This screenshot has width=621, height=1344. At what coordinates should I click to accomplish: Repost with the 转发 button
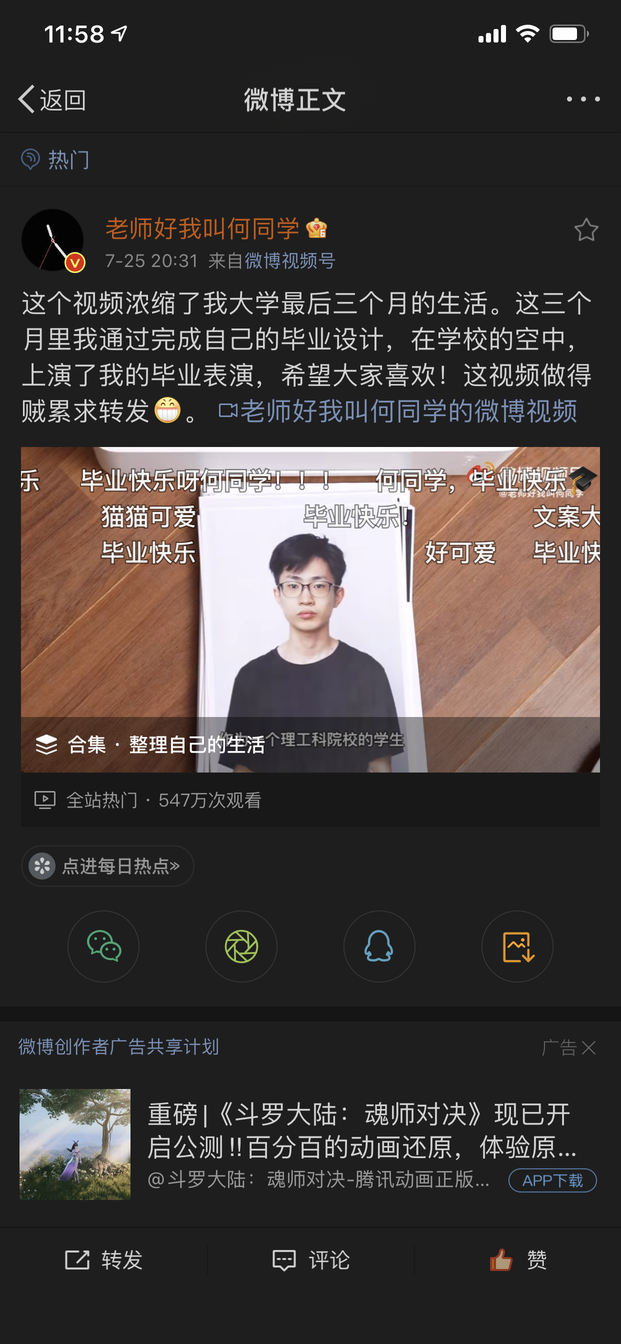point(104,1260)
